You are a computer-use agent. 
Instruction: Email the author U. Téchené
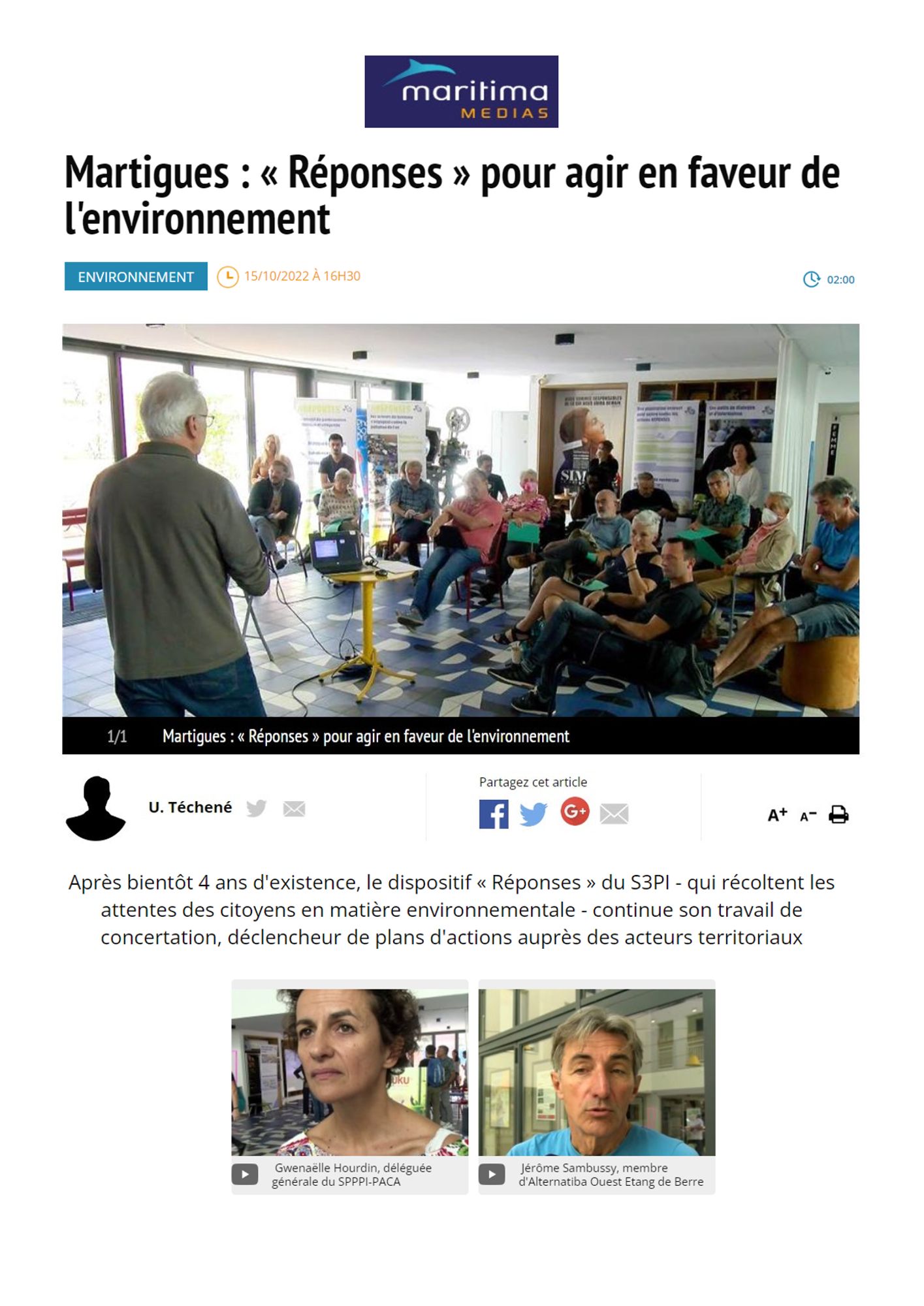(x=294, y=809)
